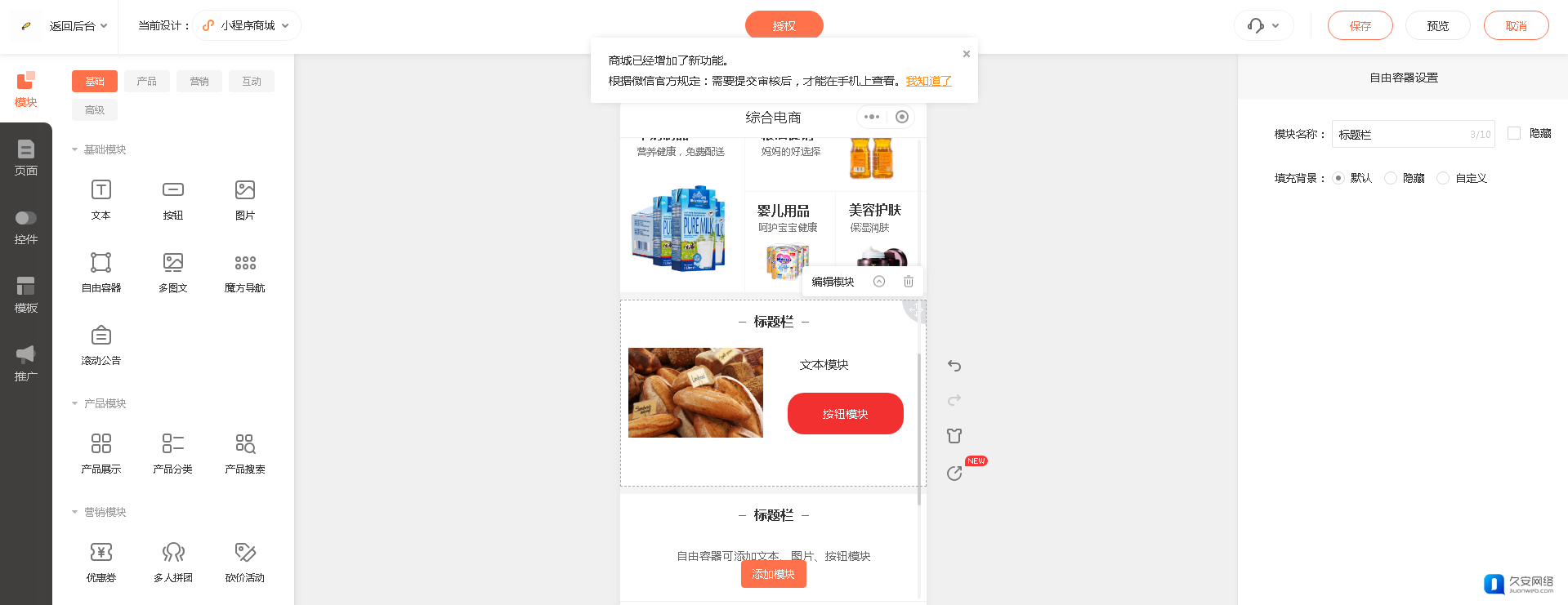Switch to the 产品 module tab

(x=147, y=81)
